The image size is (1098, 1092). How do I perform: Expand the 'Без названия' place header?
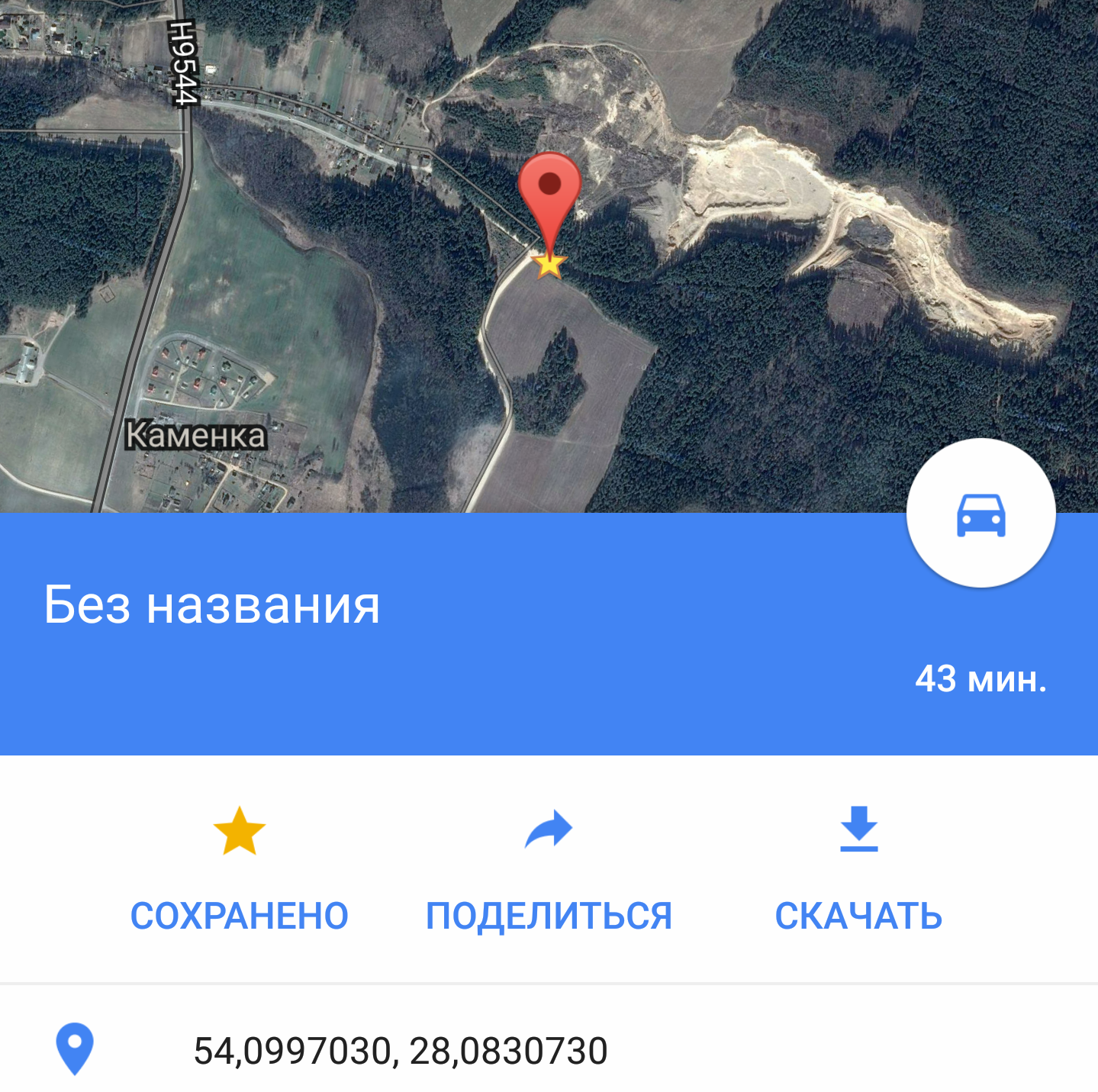point(212,605)
